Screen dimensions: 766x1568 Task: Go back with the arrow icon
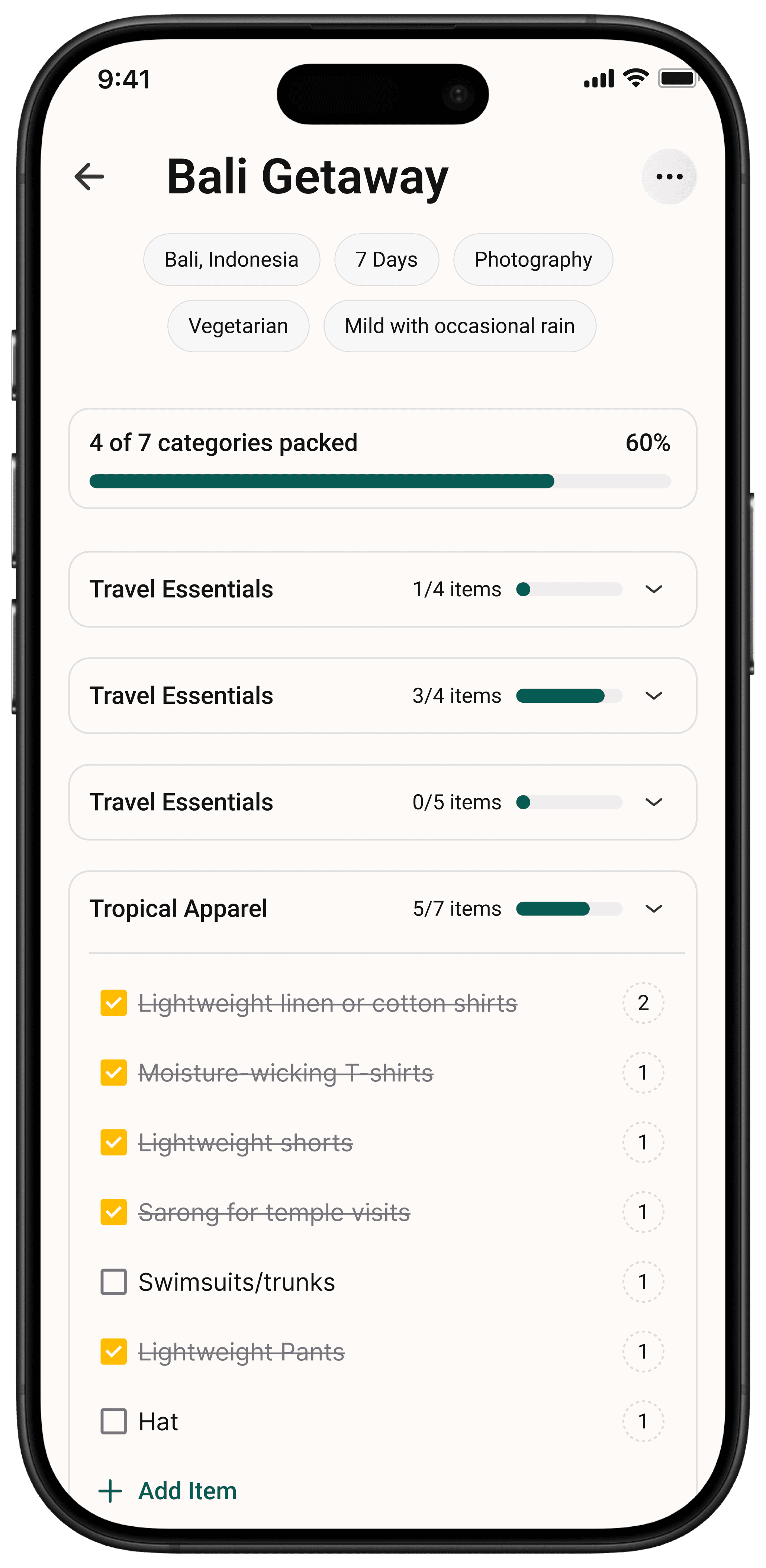89,177
